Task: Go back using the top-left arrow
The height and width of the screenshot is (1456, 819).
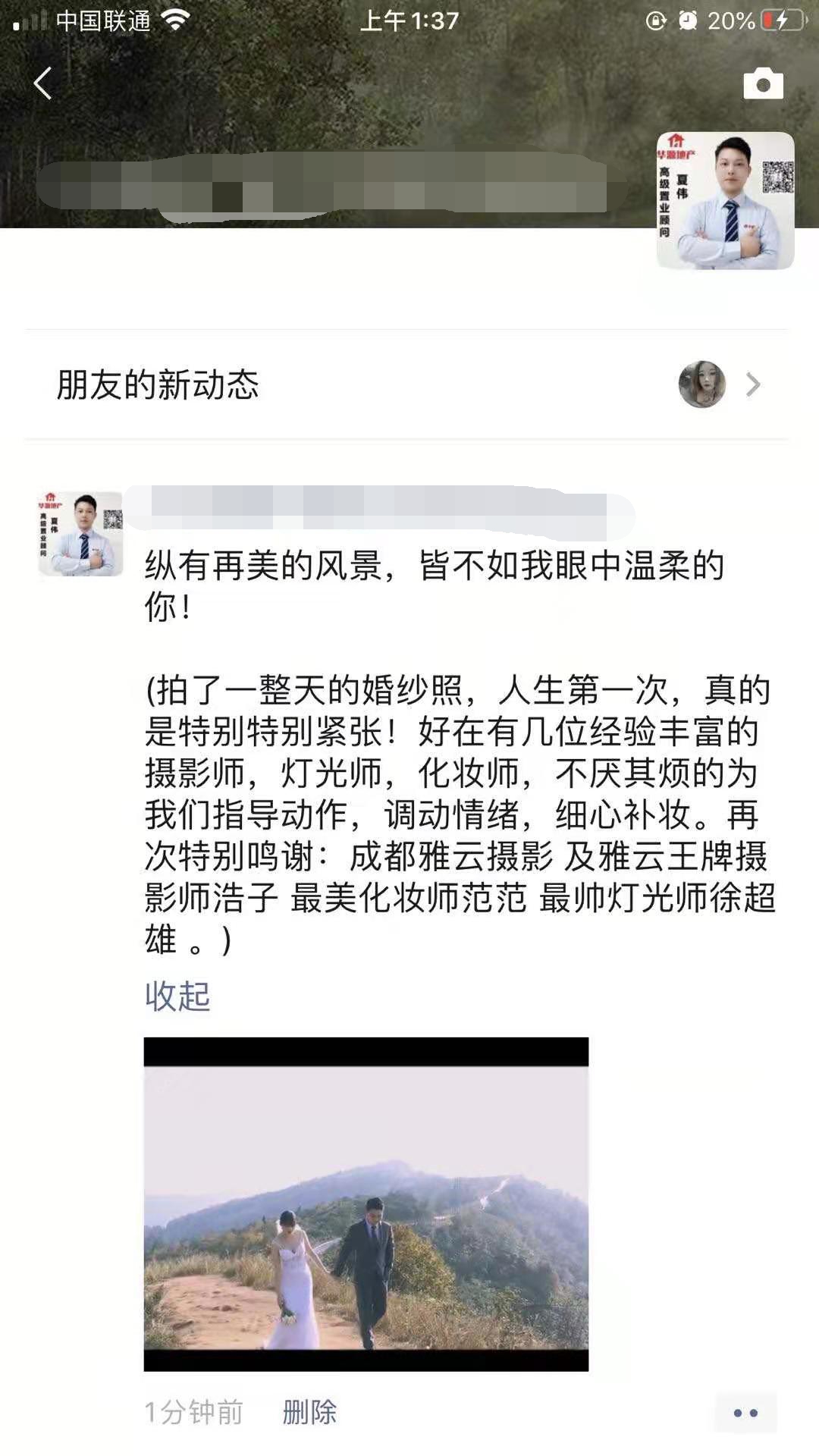Action: tap(43, 83)
